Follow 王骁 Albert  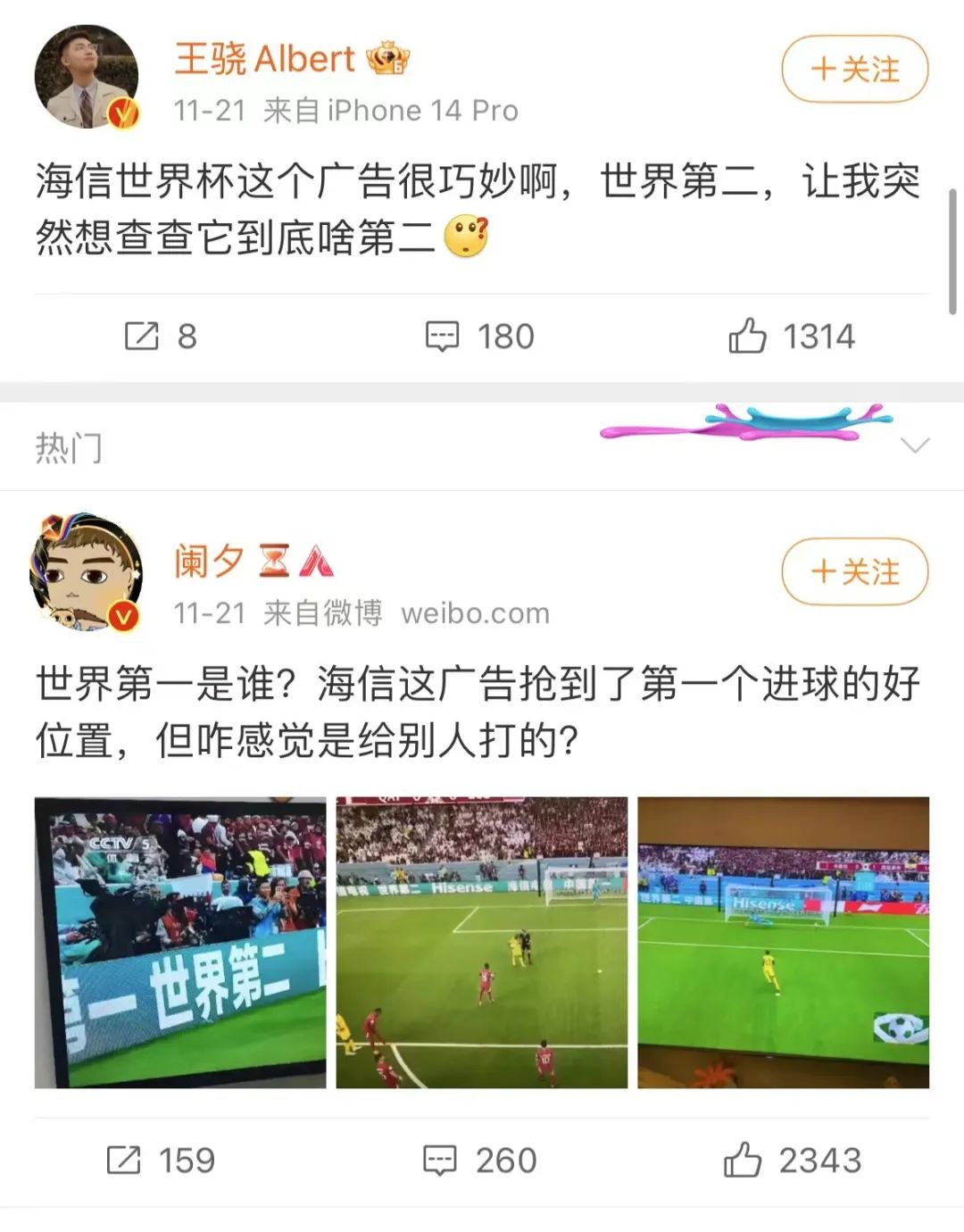pos(854,69)
